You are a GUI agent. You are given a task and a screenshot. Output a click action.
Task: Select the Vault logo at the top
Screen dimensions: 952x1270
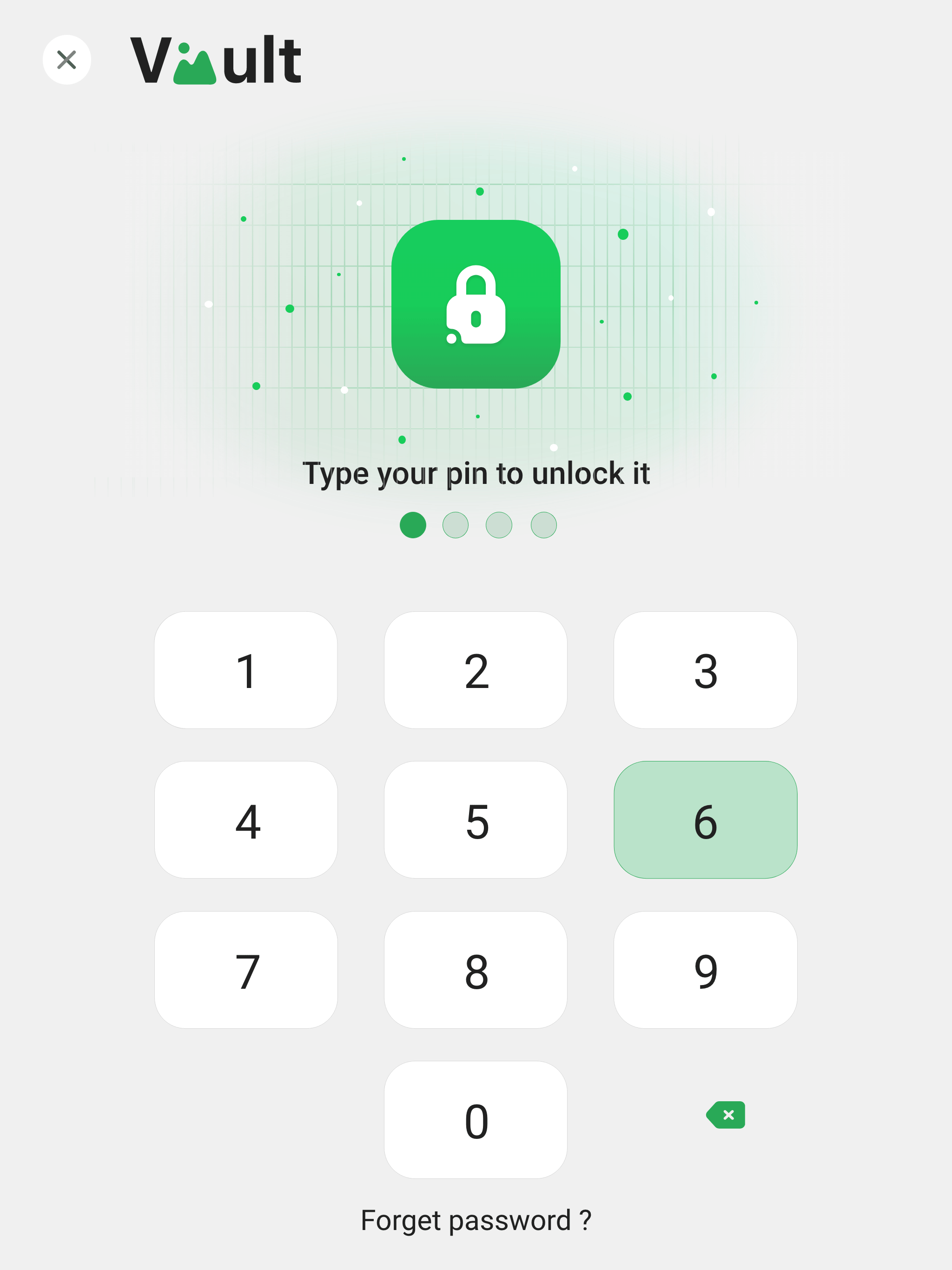pos(215,59)
